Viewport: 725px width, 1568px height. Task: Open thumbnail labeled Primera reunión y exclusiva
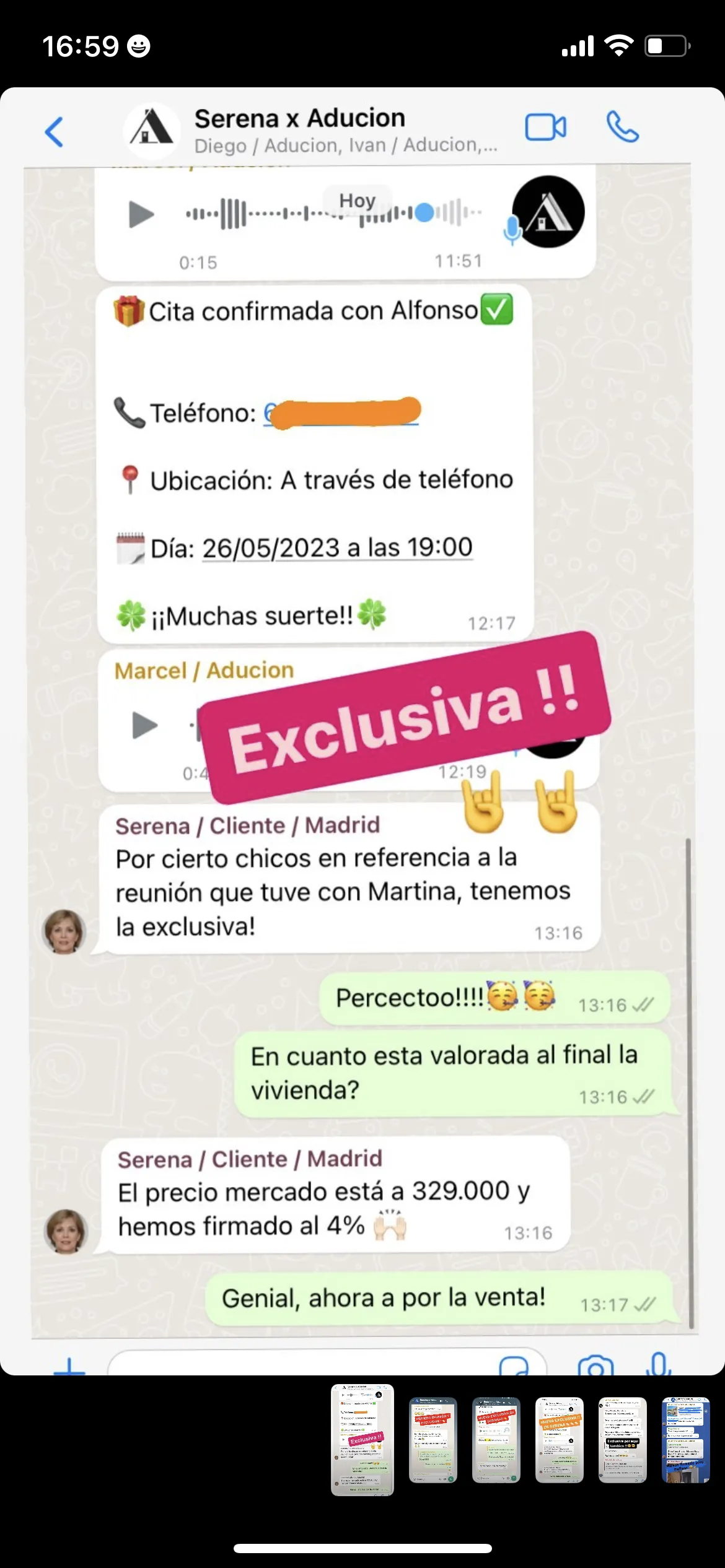click(x=433, y=1440)
